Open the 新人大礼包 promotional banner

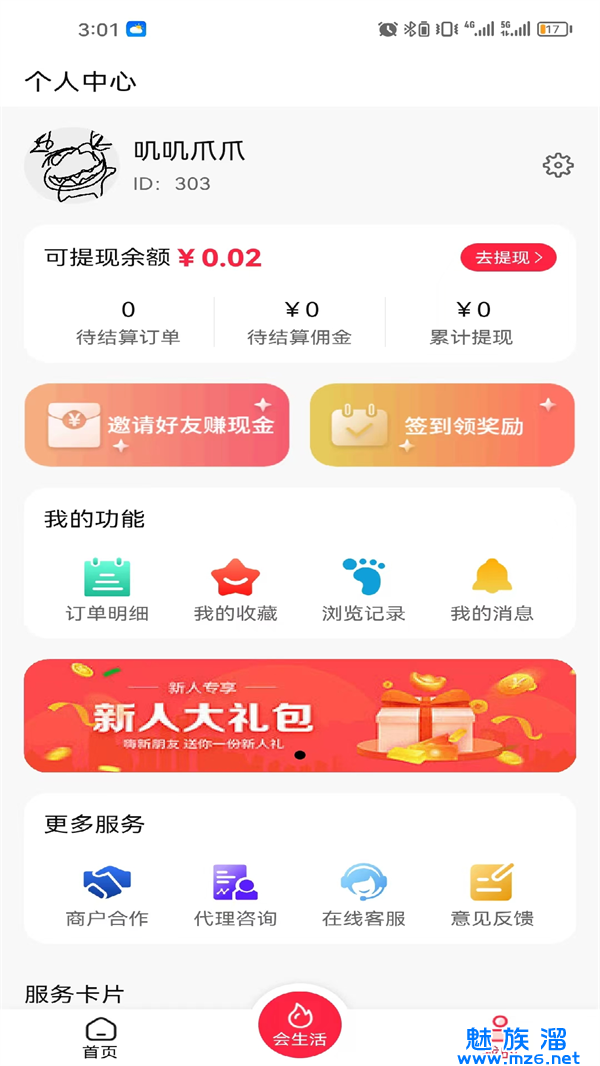tap(300, 715)
